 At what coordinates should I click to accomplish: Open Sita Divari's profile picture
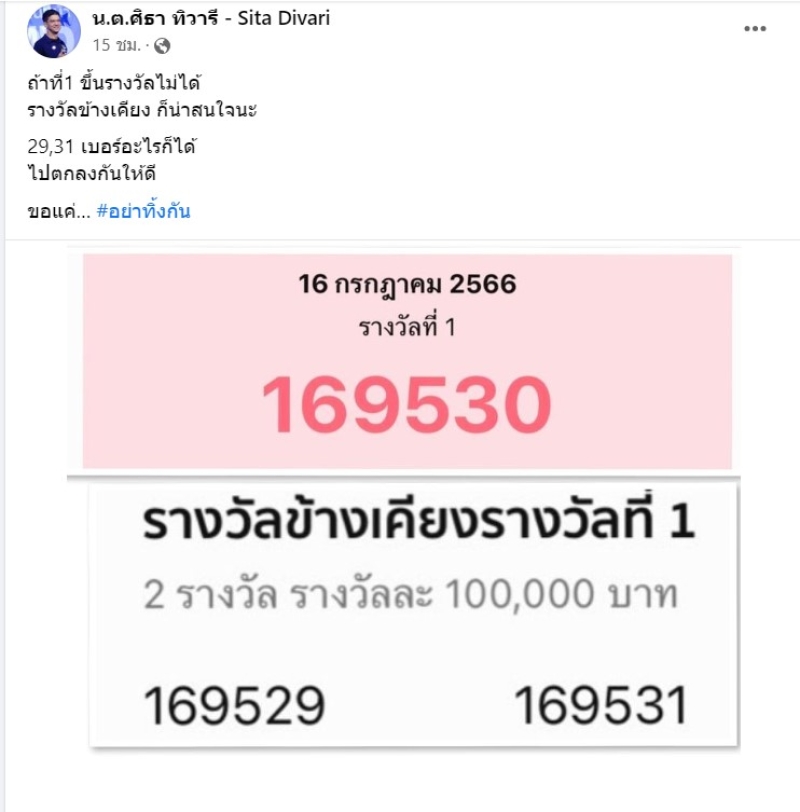(x=54, y=31)
